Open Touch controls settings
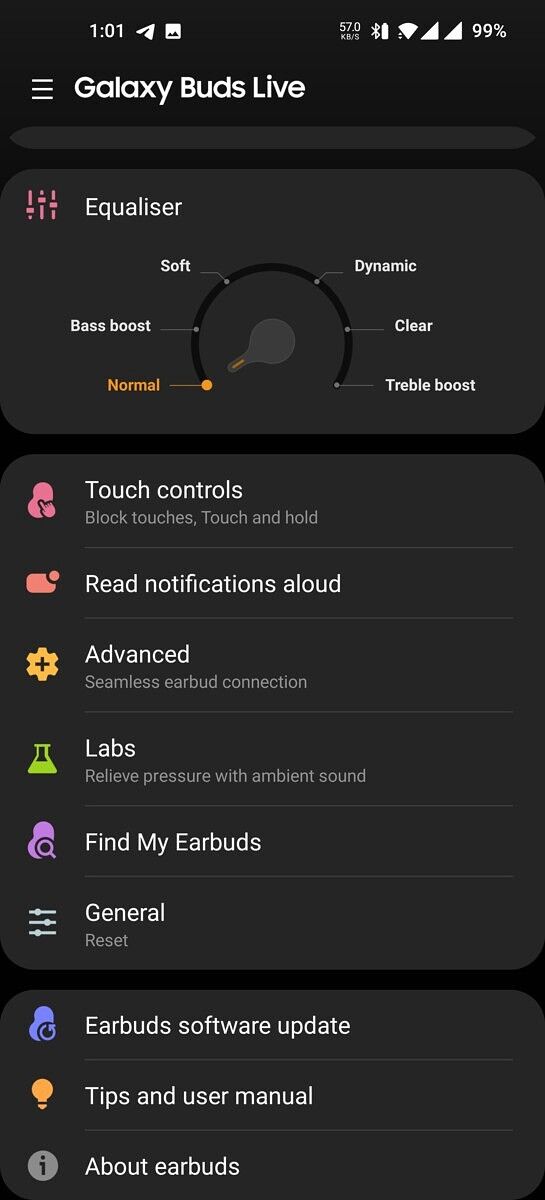This screenshot has height=1200, width=545. (x=272, y=502)
